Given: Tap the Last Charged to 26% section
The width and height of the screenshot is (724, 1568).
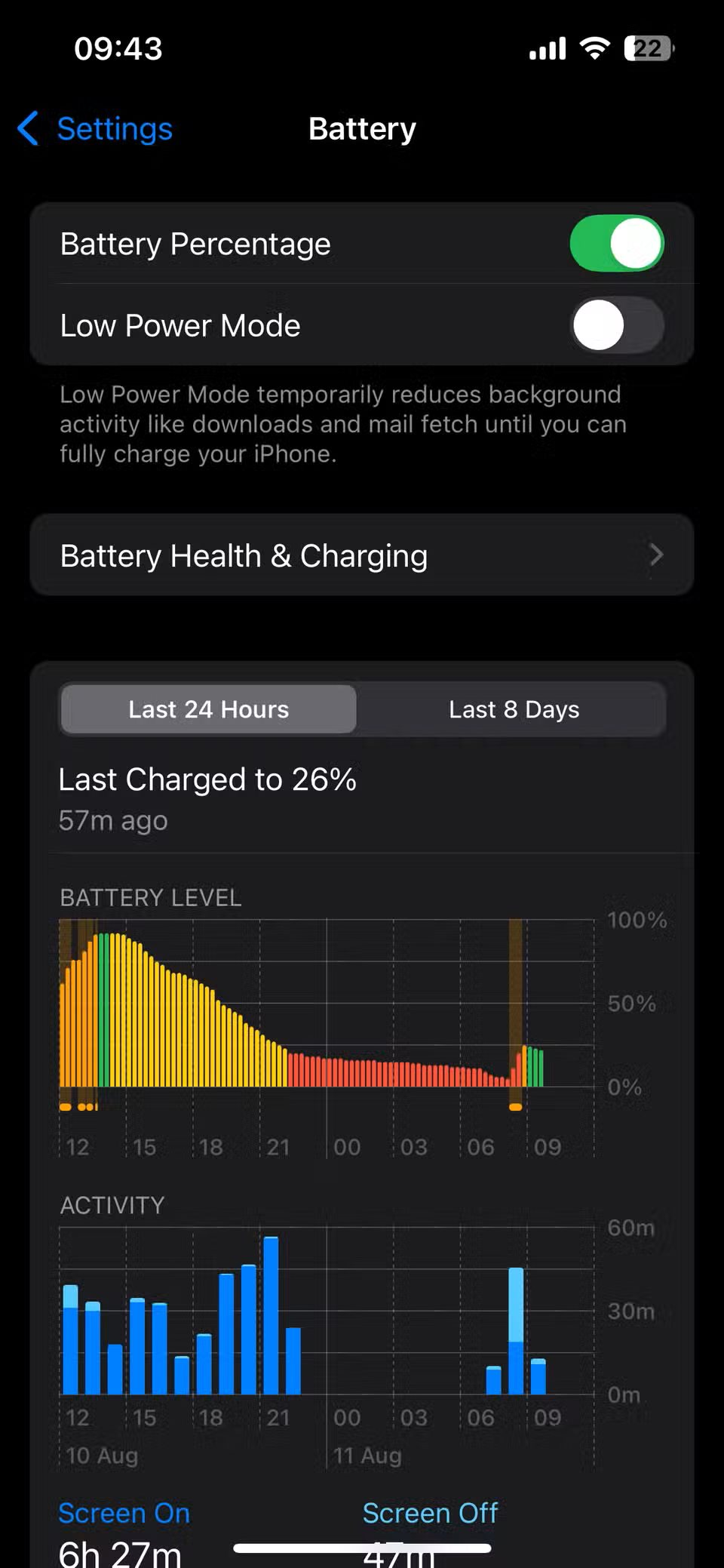Looking at the screenshot, I should [208, 779].
